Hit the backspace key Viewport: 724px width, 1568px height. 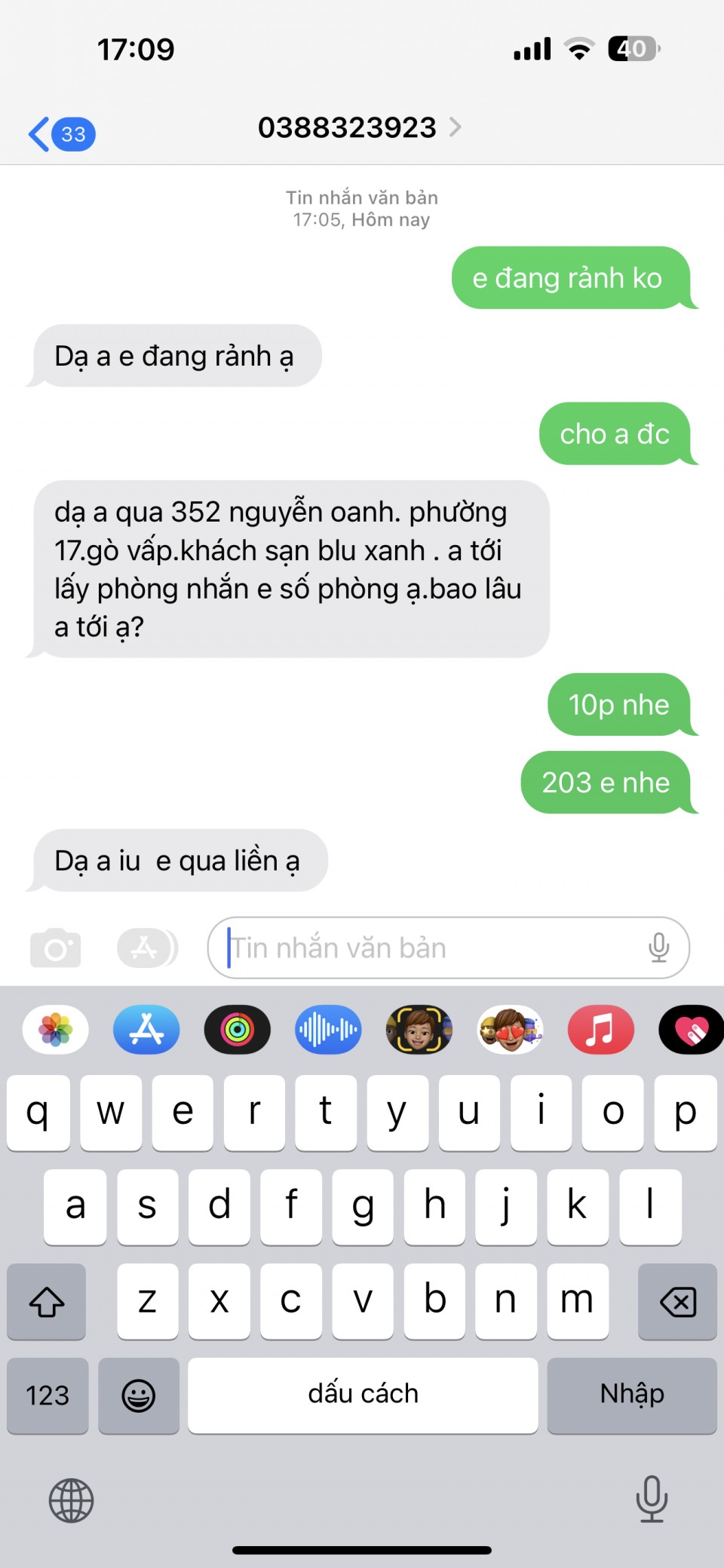point(677,1301)
